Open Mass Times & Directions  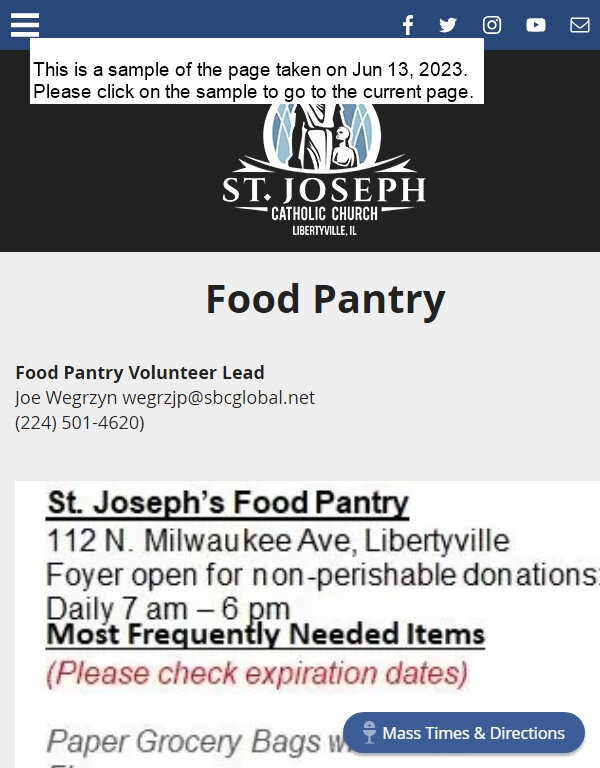(464, 733)
